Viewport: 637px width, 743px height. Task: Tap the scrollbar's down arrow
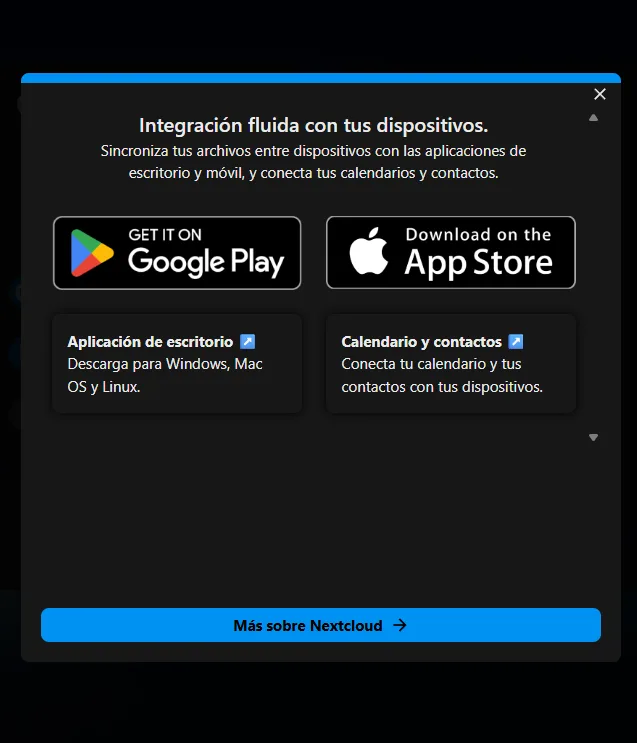(593, 437)
